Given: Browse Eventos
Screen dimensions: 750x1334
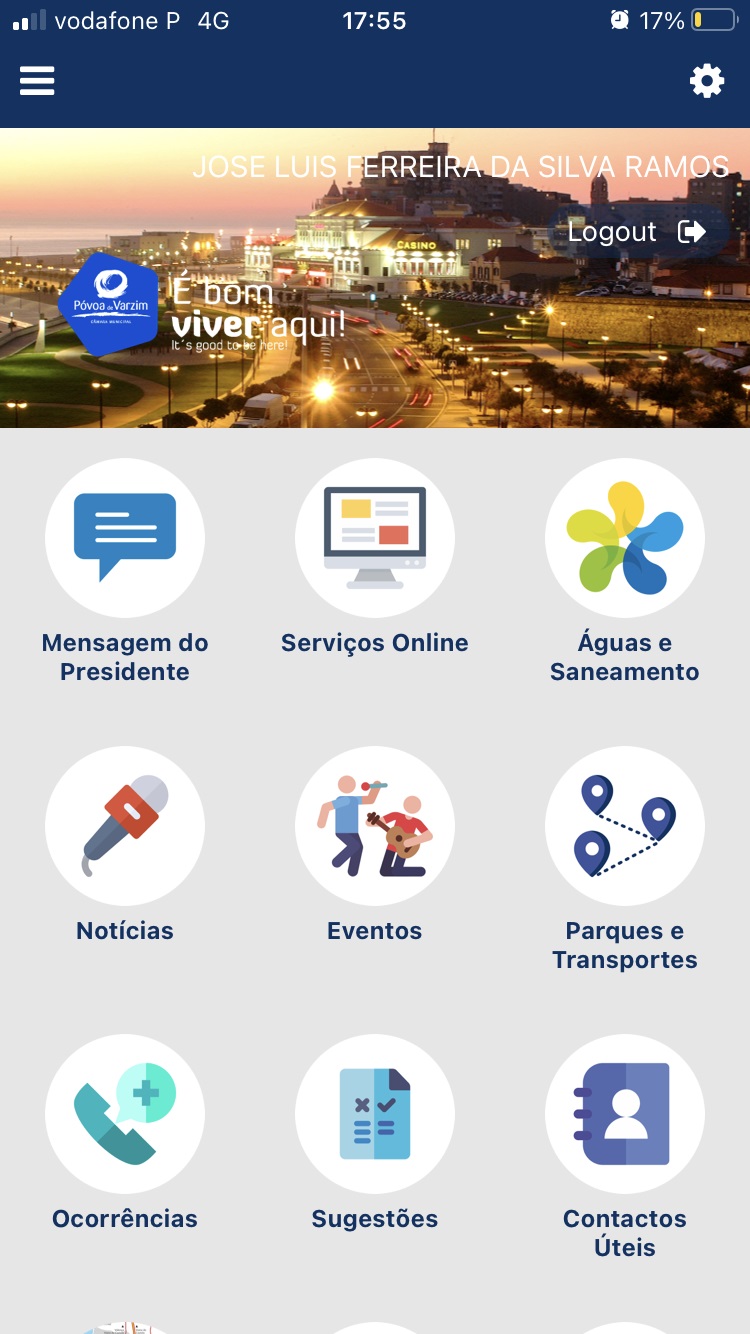Looking at the screenshot, I should coord(375,826).
